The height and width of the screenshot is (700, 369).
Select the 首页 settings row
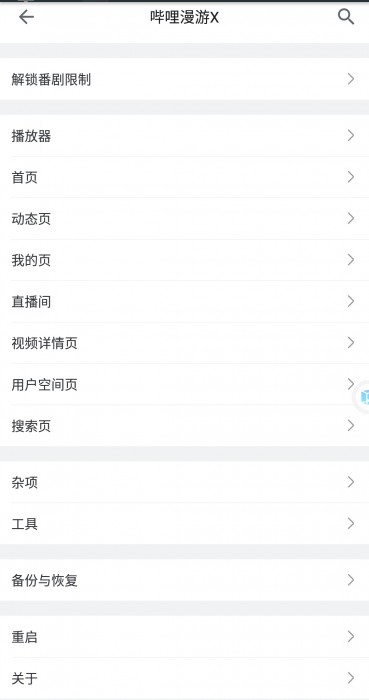pos(184,177)
